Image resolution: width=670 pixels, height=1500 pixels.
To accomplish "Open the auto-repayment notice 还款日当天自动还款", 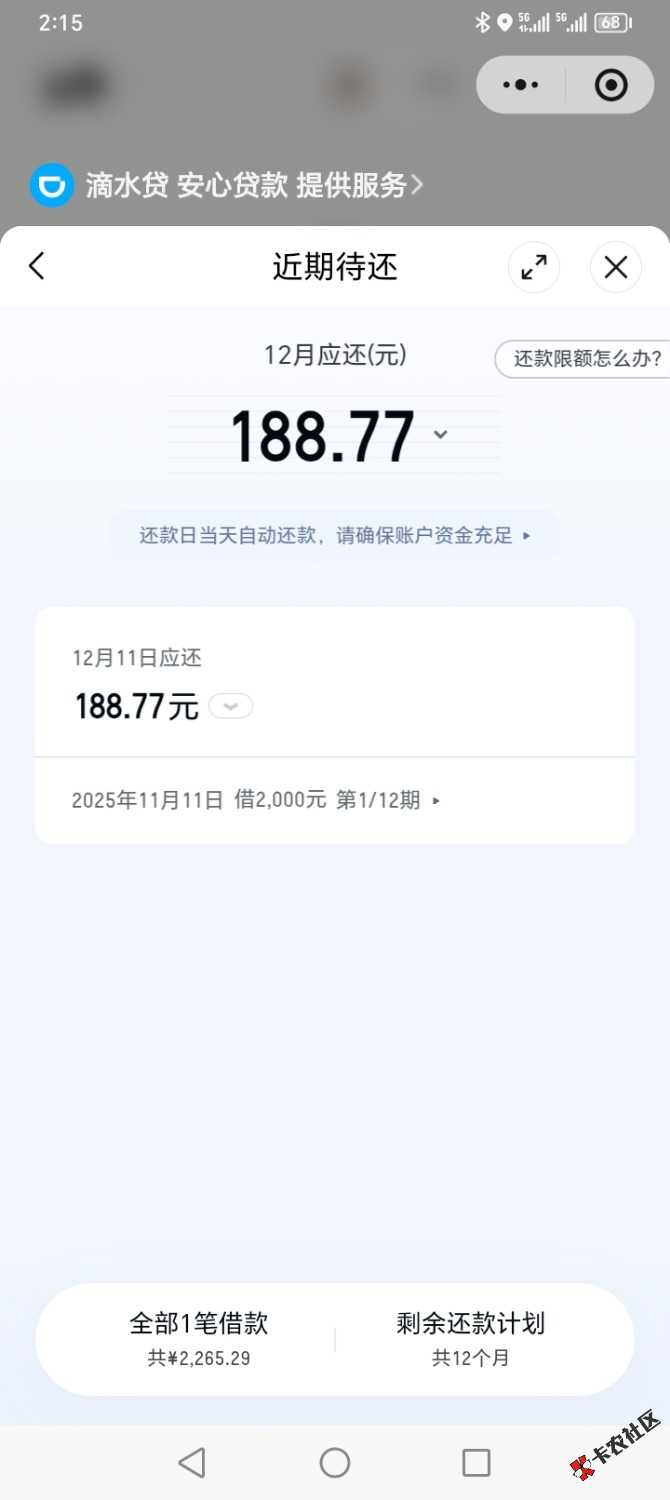I will click(334, 535).
